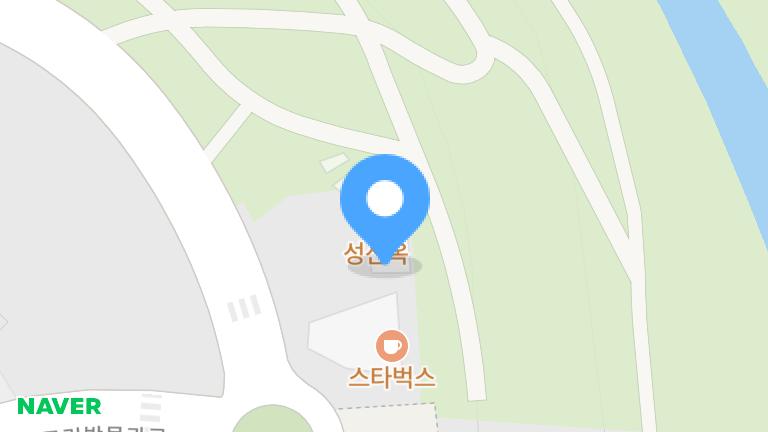The height and width of the screenshot is (432, 768).
Task: Tap the blue location pin marker
Action: click(x=385, y=201)
